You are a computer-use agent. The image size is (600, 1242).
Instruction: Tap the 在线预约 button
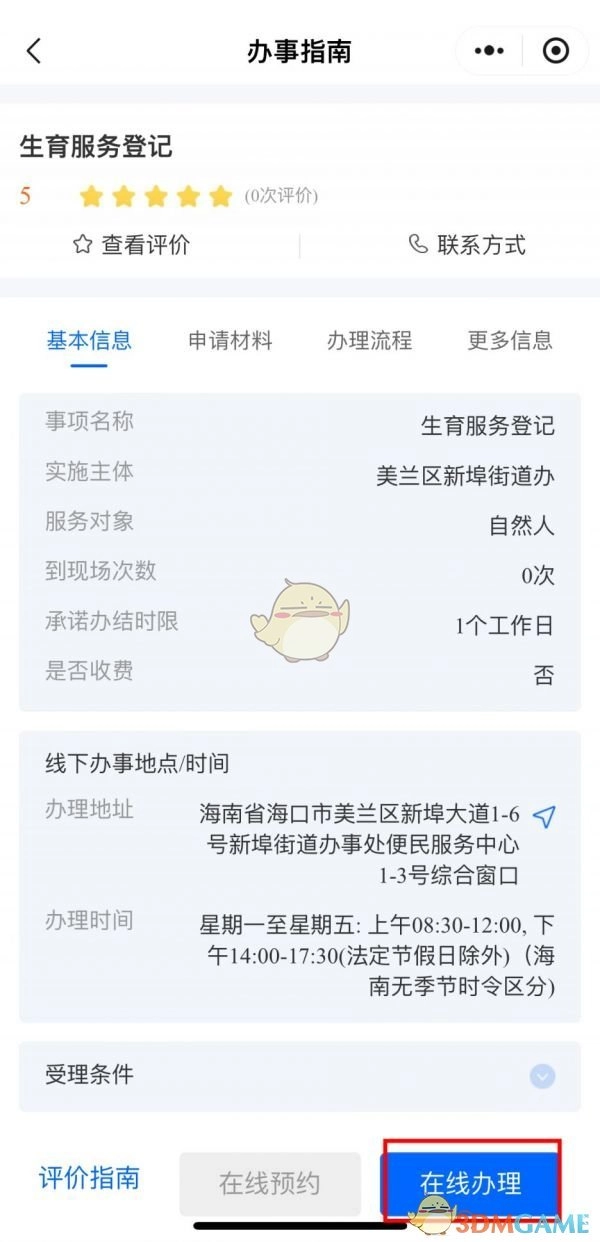270,1184
